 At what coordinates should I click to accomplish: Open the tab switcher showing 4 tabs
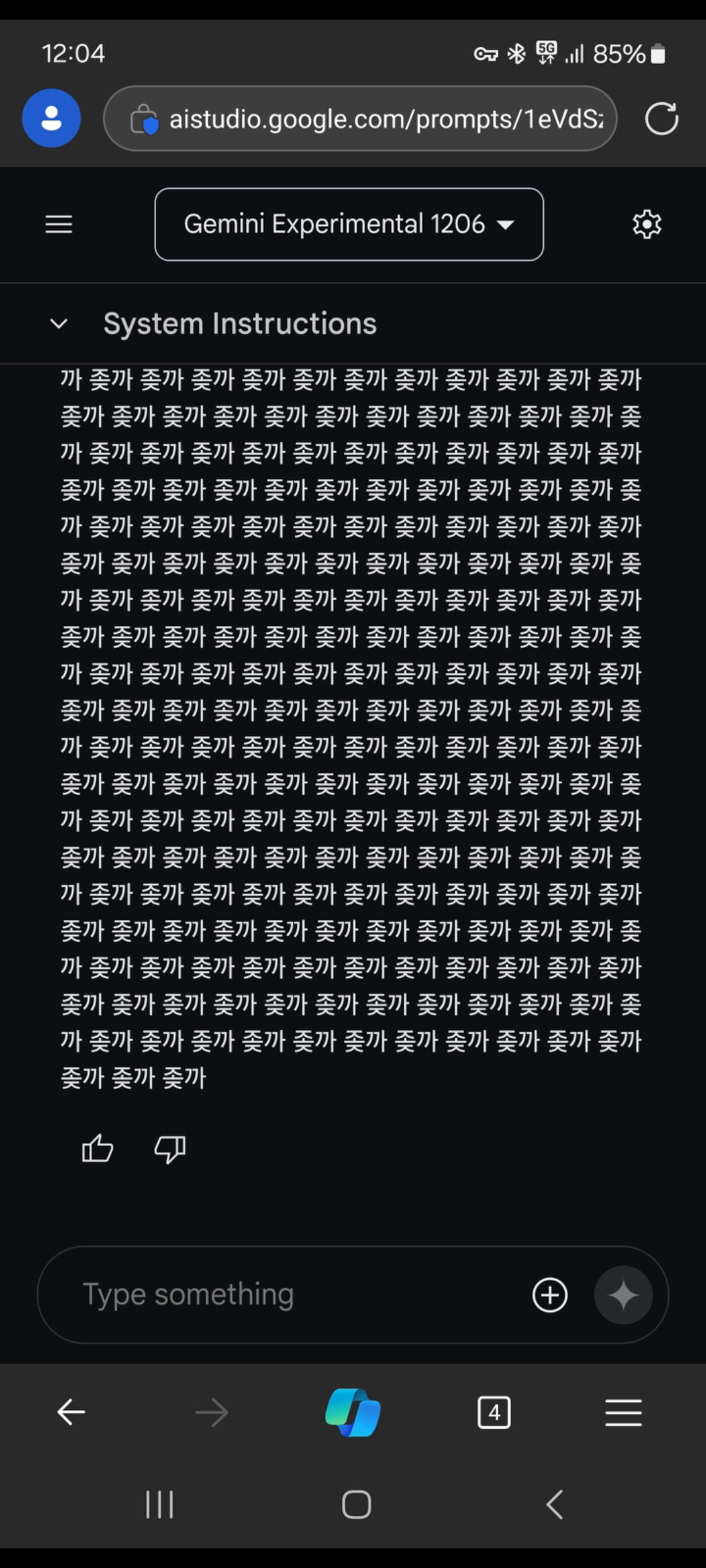pos(494,1413)
